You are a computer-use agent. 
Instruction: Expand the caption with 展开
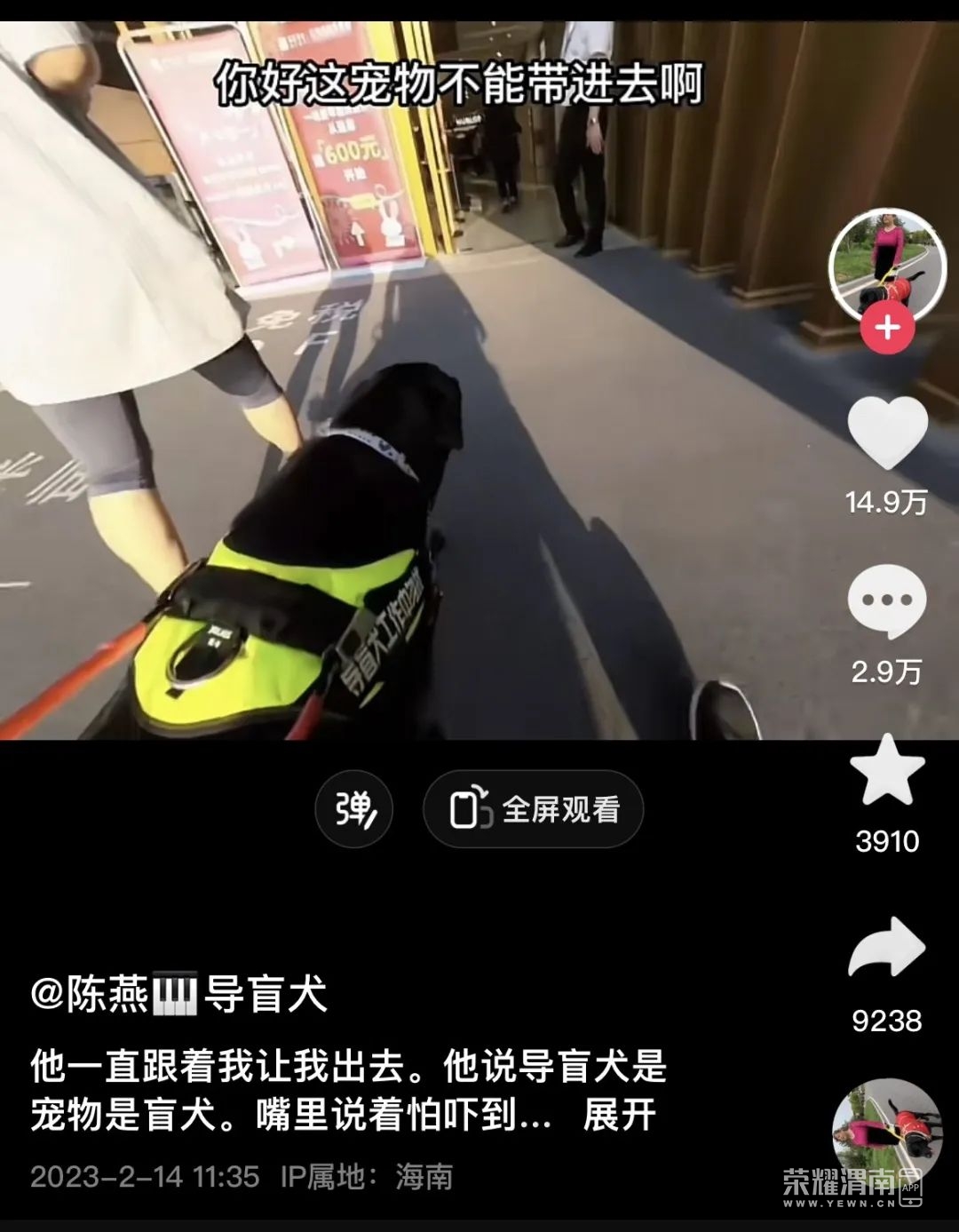click(x=619, y=1114)
